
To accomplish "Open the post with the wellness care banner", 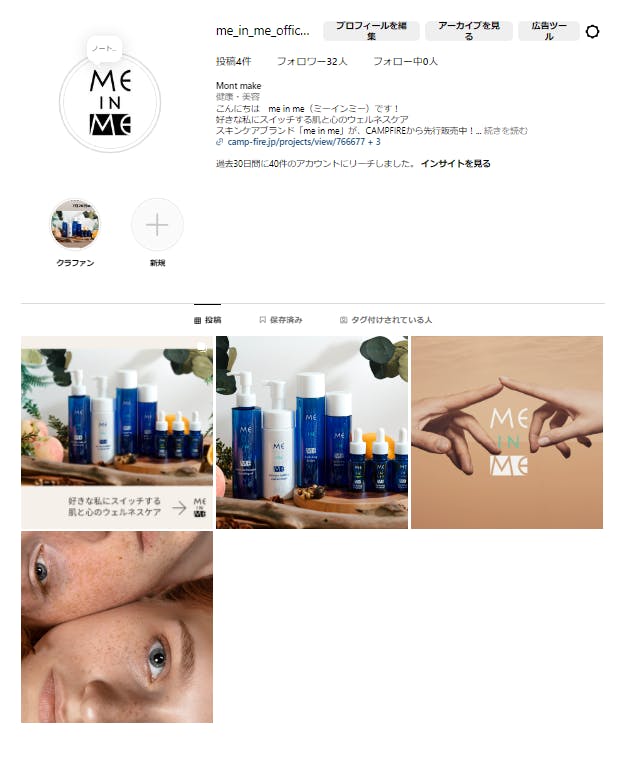I will click(x=117, y=432).
